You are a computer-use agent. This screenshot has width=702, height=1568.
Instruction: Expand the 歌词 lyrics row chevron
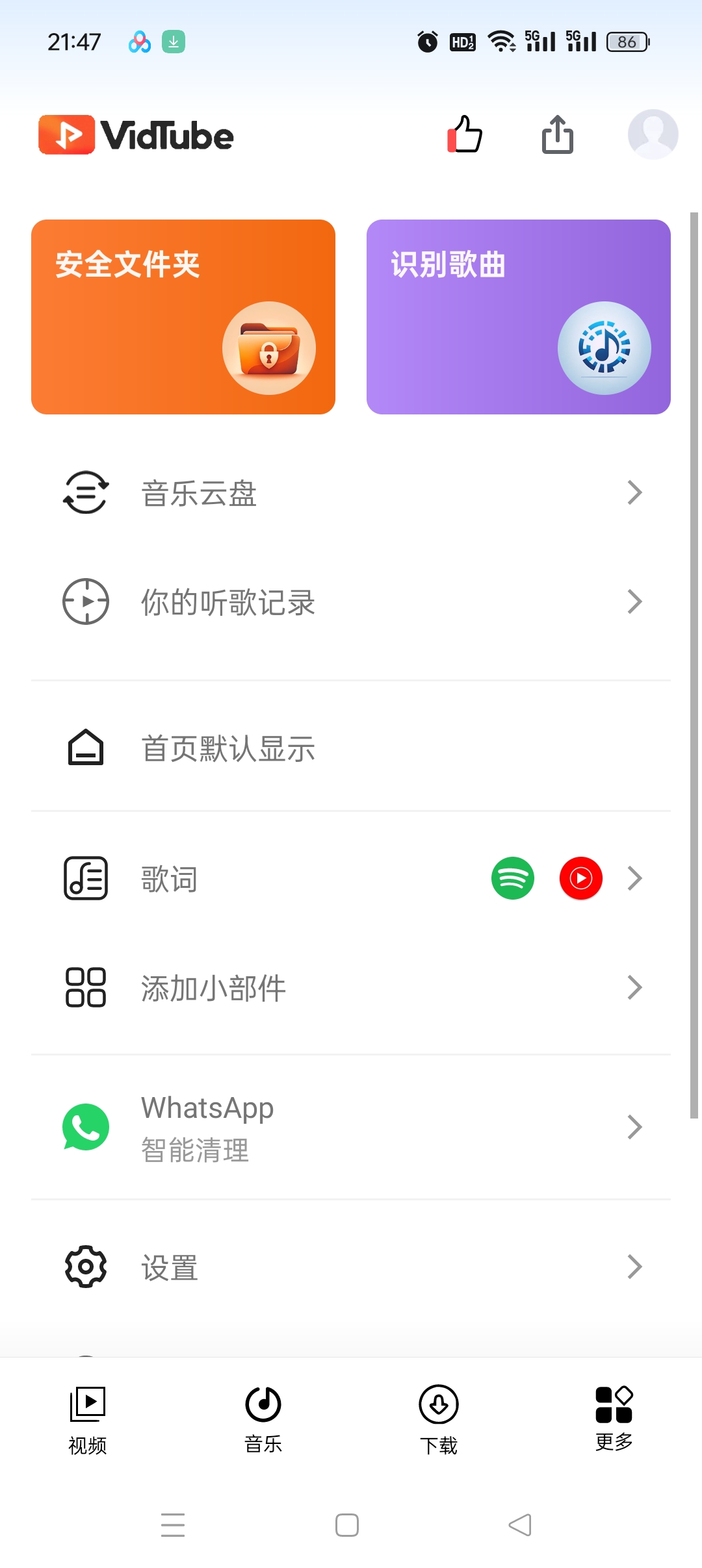point(634,878)
